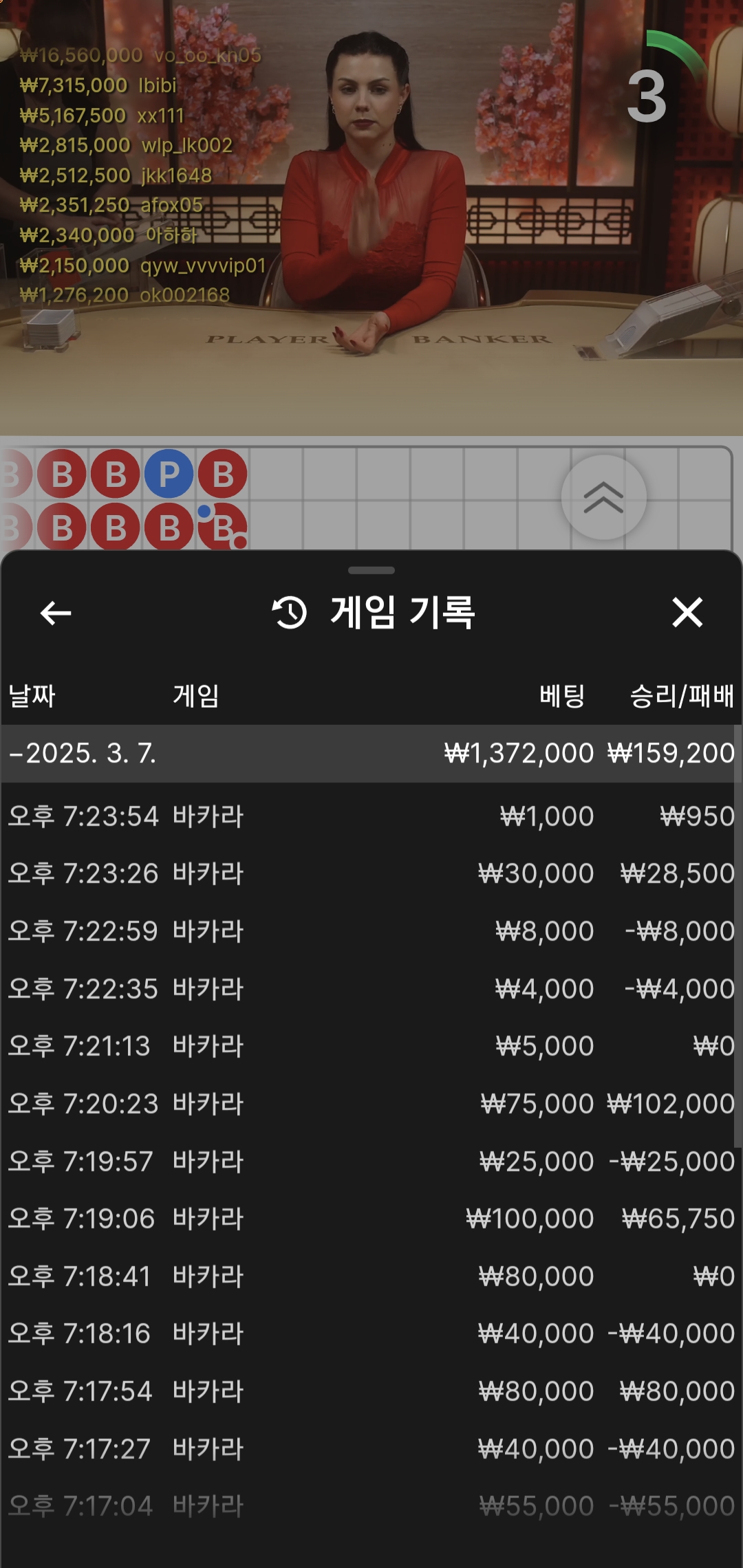Viewport: 743px width, 1568px height.
Task: Close the 게임 기록 panel
Action: point(687,612)
